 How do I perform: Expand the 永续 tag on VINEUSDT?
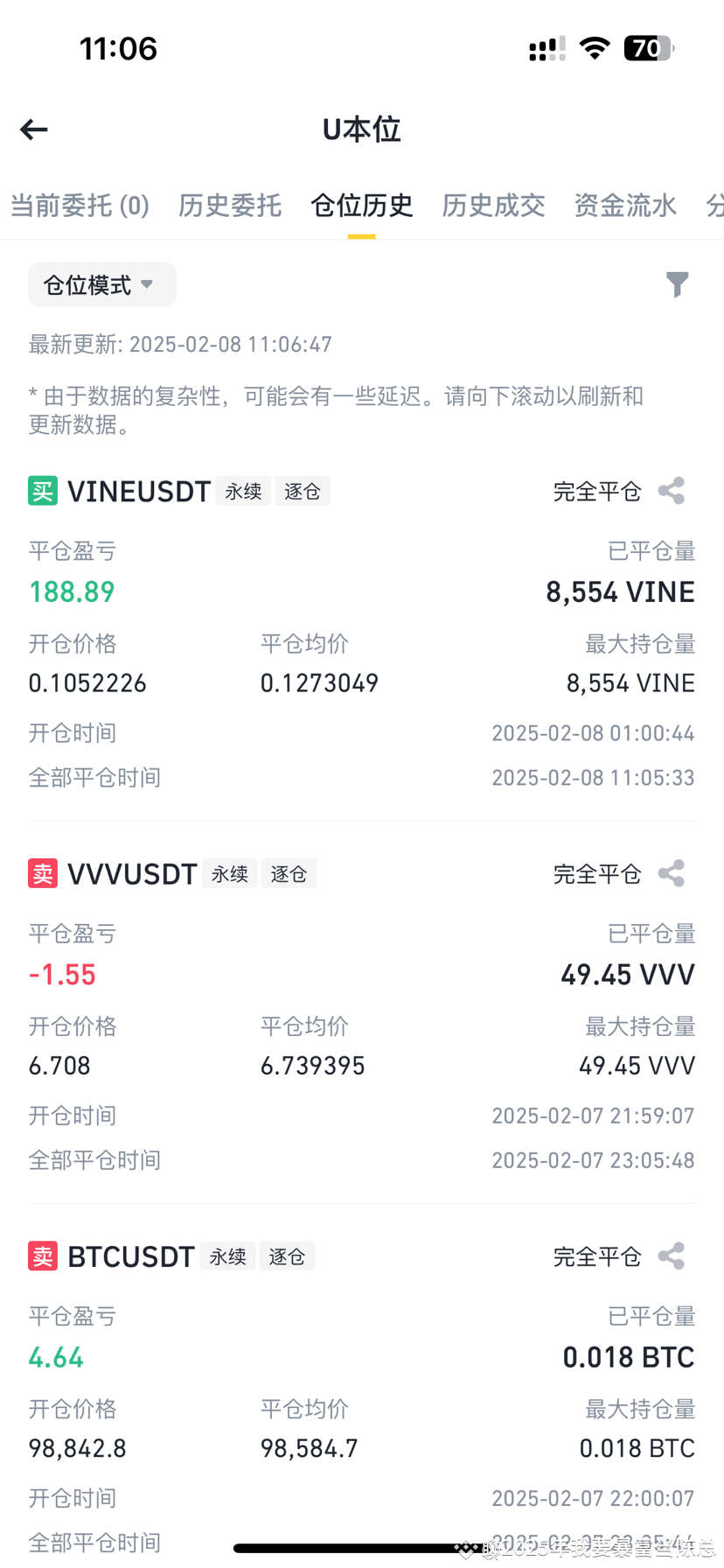pyautogui.click(x=243, y=491)
